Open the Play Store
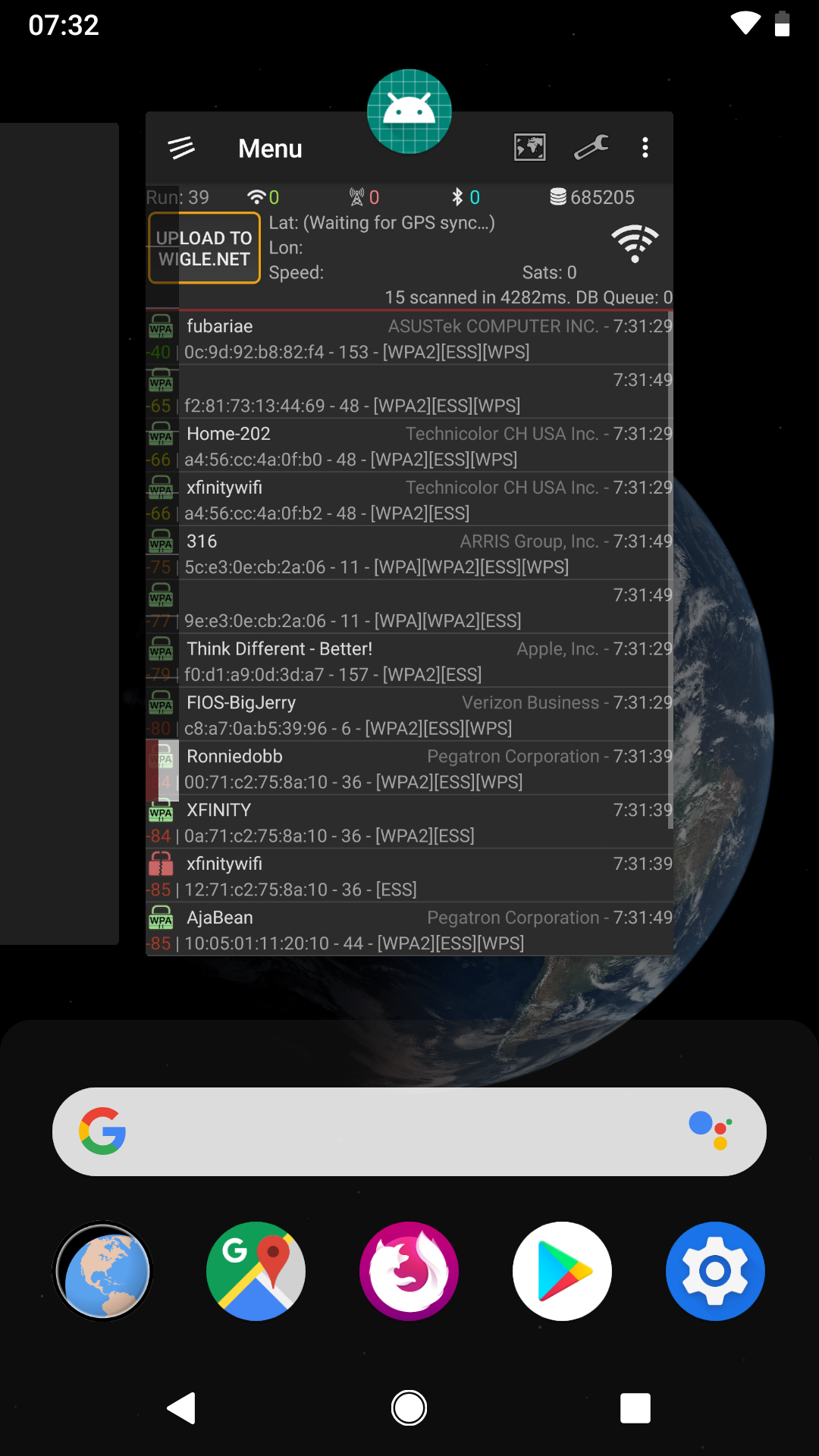The width and height of the screenshot is (819, 1456). 563,1271
